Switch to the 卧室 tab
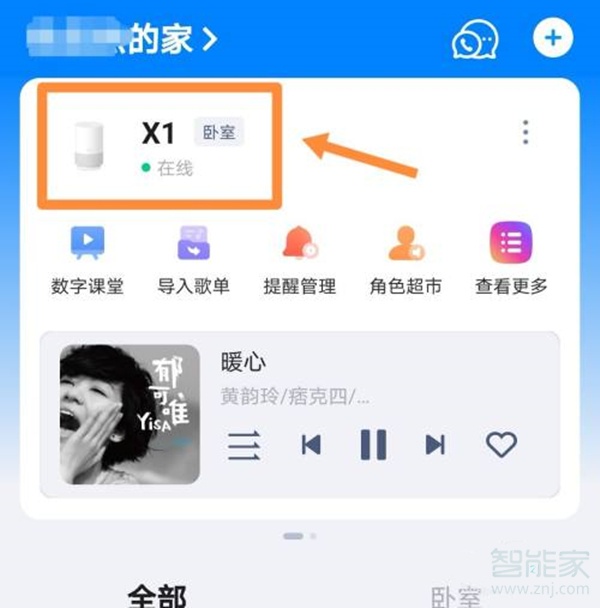Image resolution: width=600 pixels, height=608 pixels. coord(455,596)
